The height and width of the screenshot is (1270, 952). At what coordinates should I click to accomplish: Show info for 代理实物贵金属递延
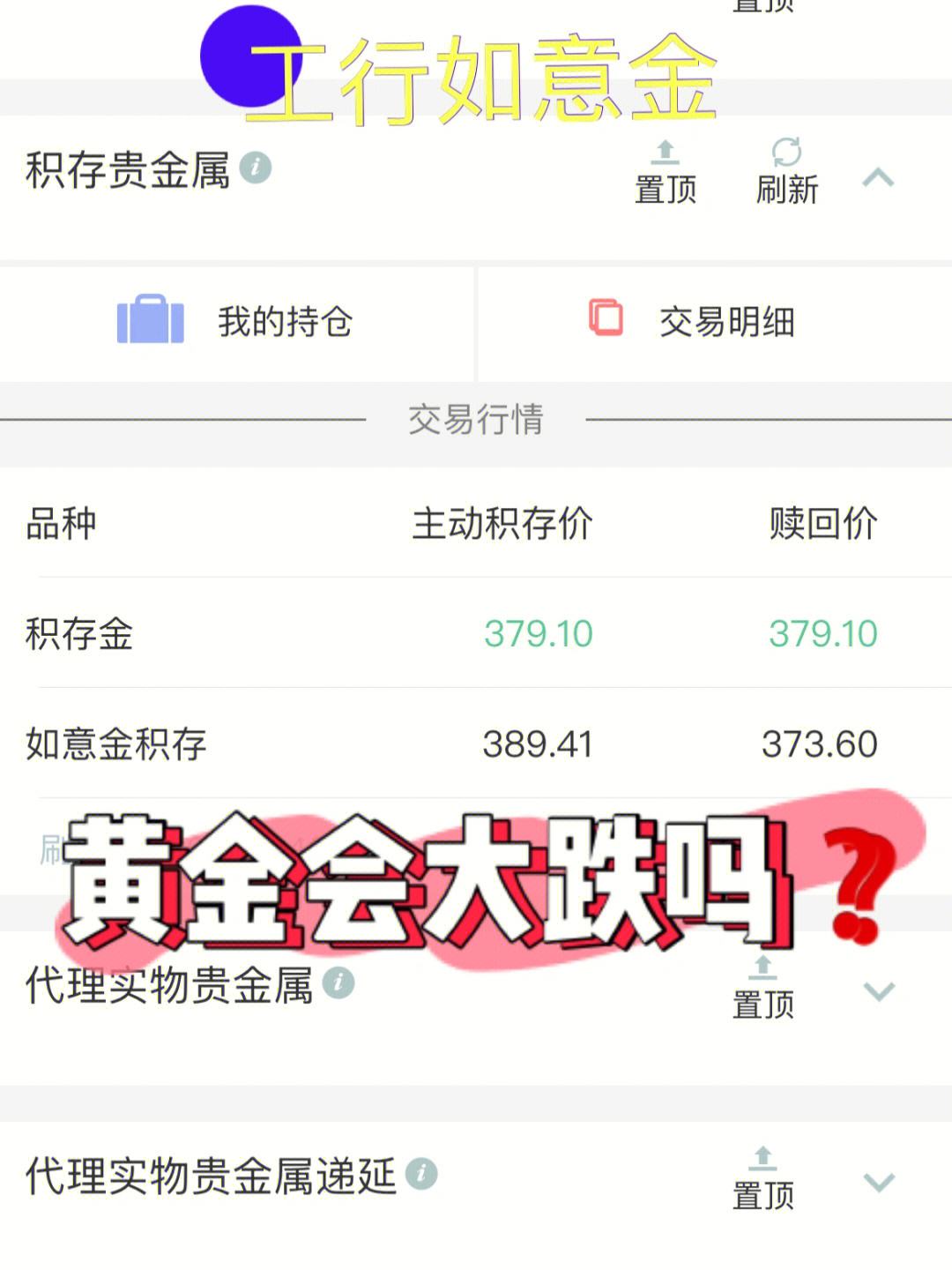(x=421, y=1174)
